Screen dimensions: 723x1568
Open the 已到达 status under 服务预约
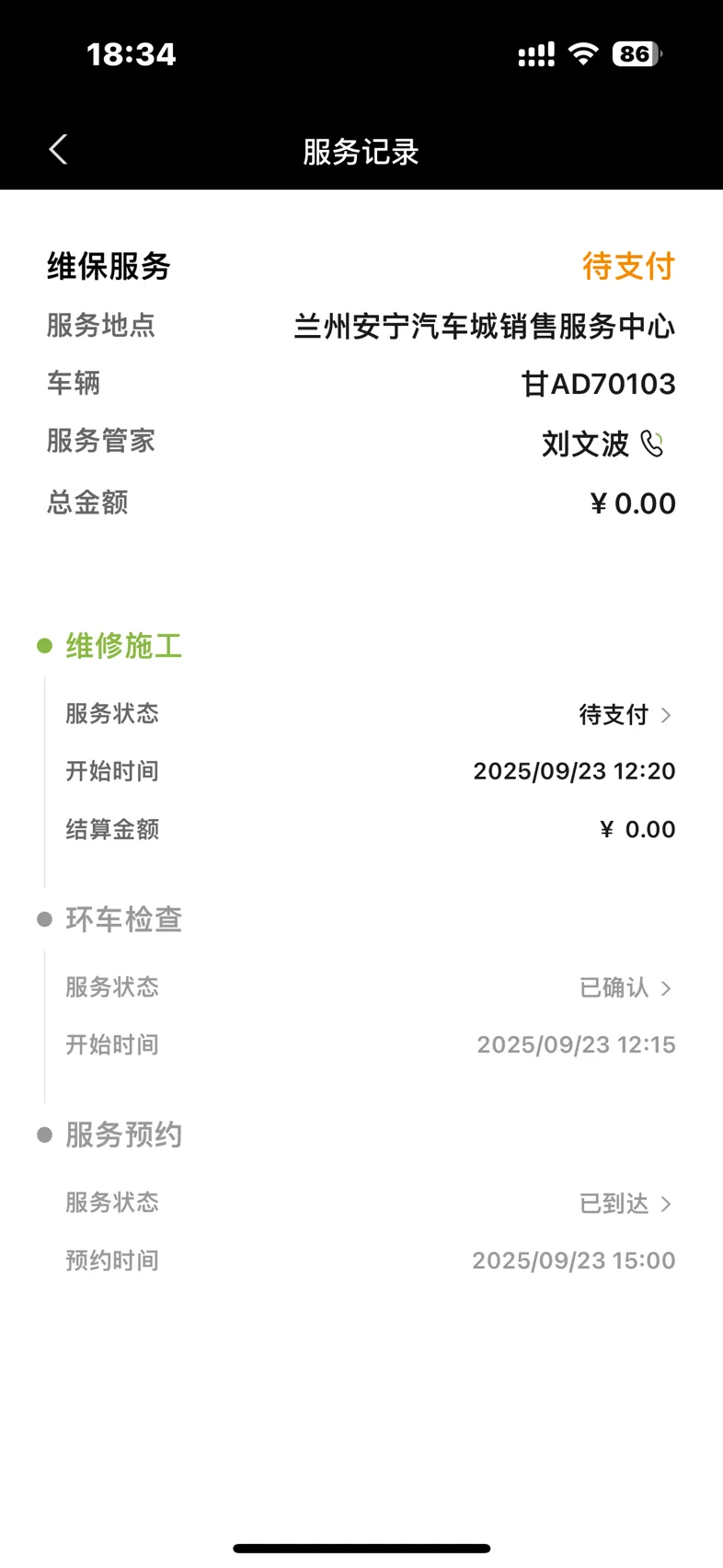625,1204
